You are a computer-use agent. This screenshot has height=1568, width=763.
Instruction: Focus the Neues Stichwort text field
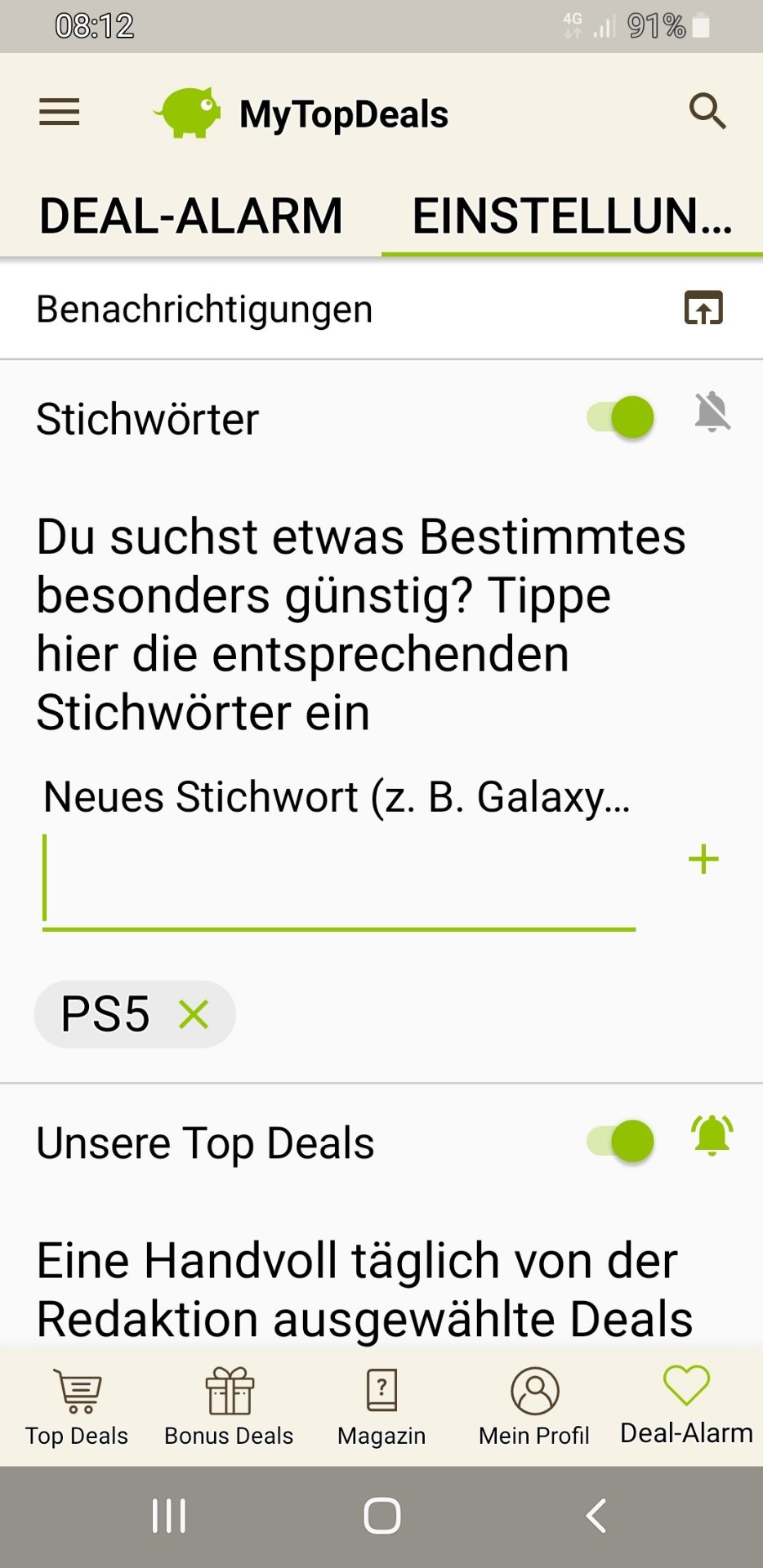point(339,880)
